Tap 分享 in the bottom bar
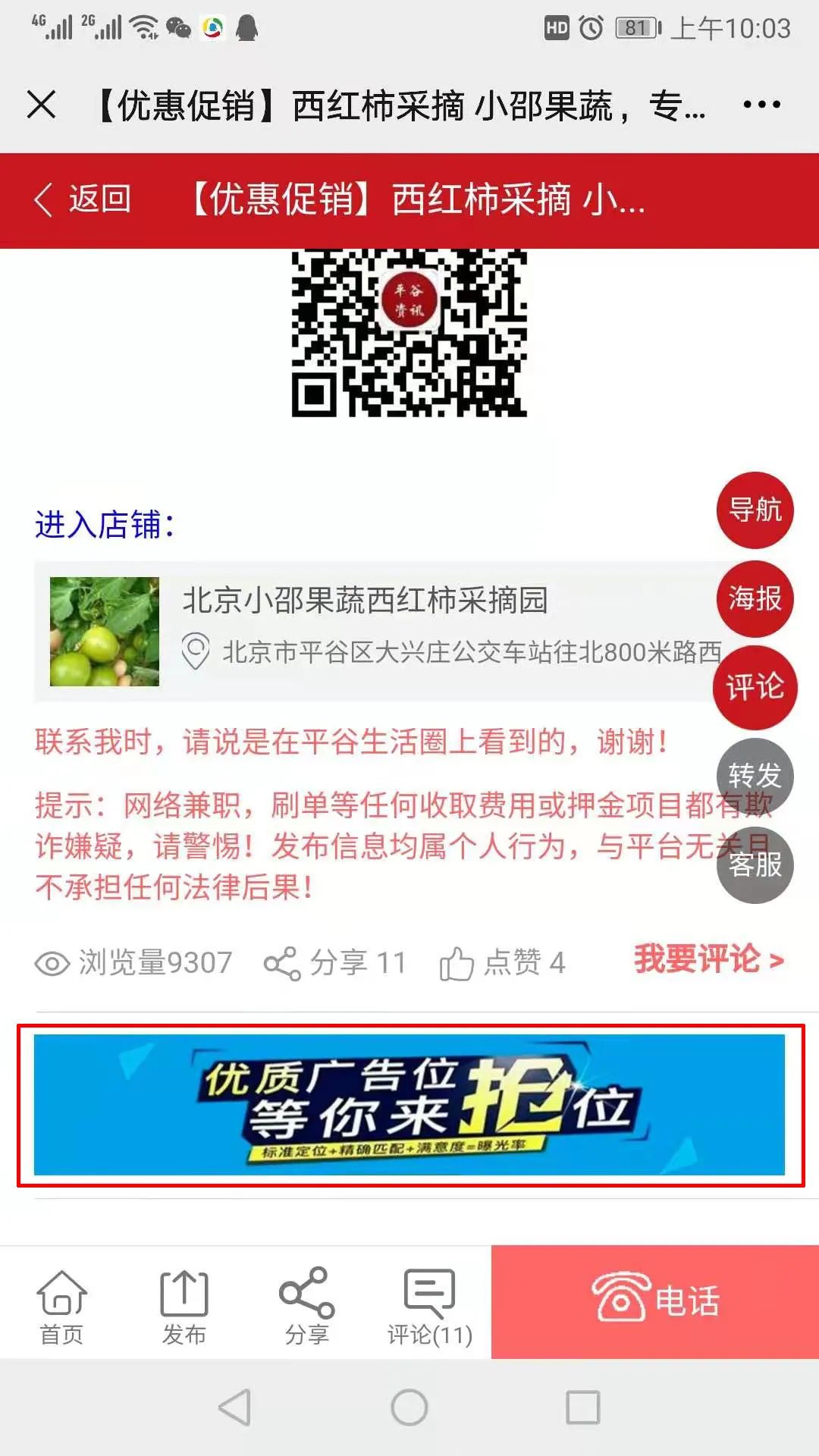 click(306, 1307)
